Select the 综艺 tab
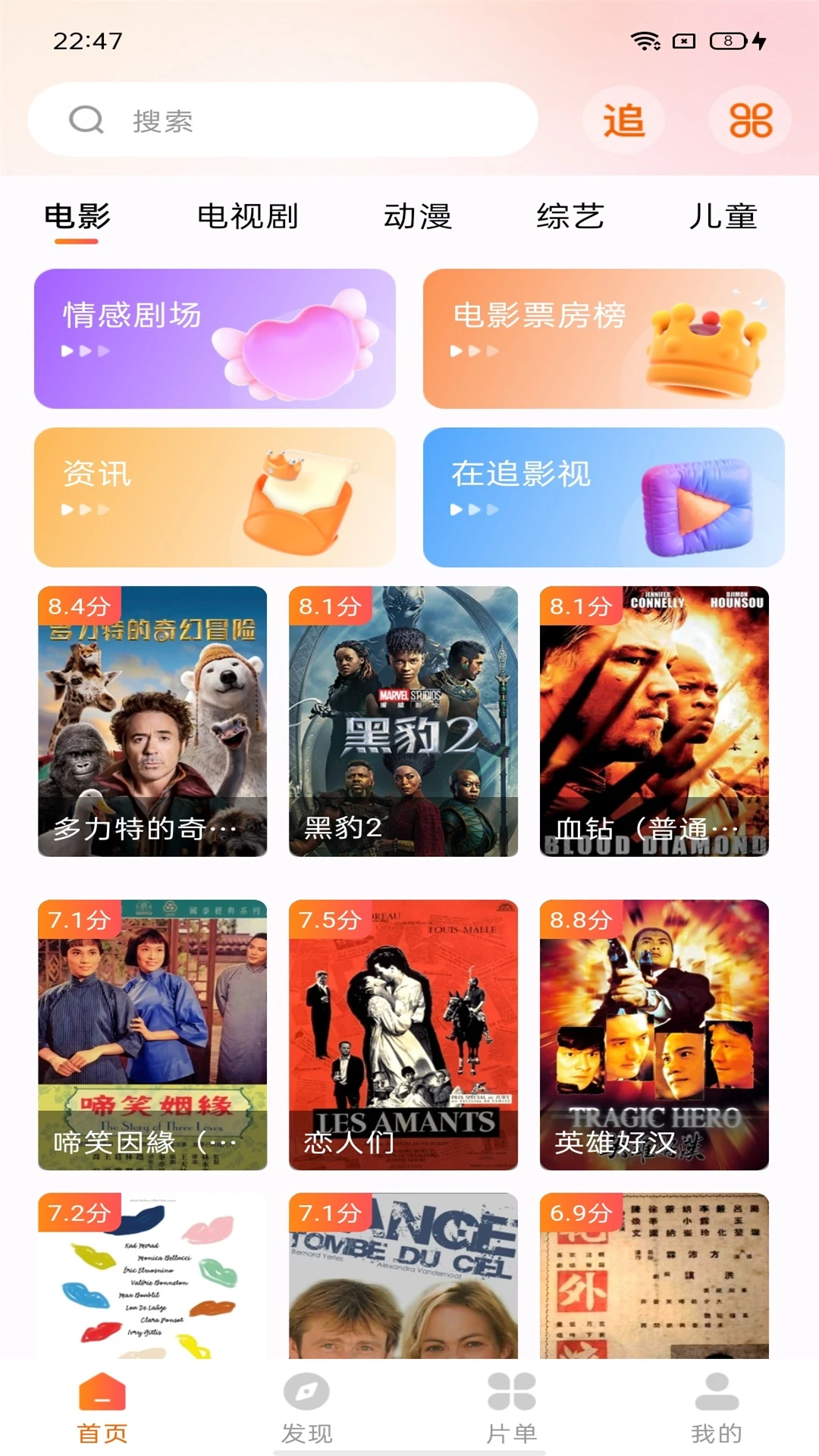This screenshot has height=1456, width=819. [570, 215]
